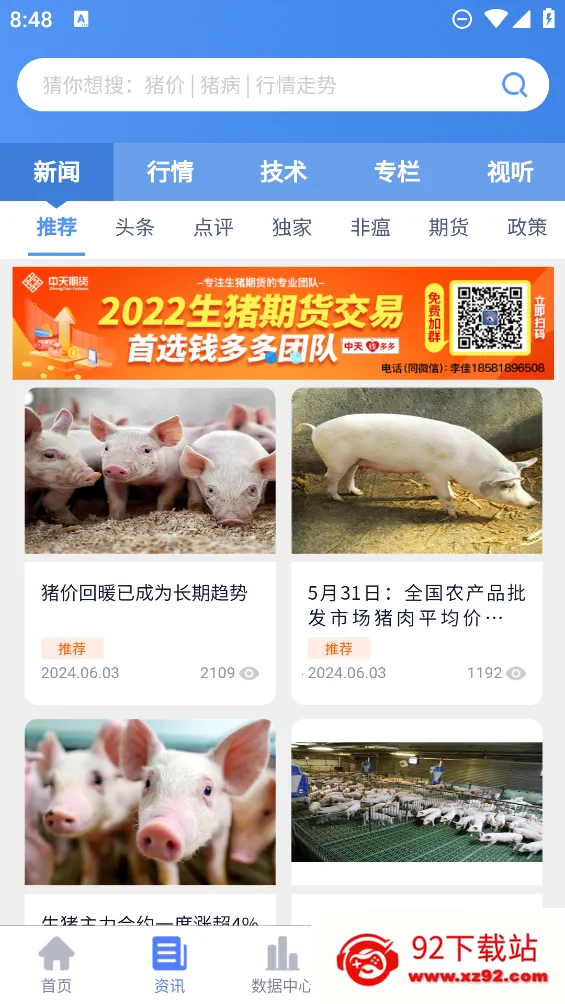
Task: Select the 政策 sub-tab
Action: point(527,227)
